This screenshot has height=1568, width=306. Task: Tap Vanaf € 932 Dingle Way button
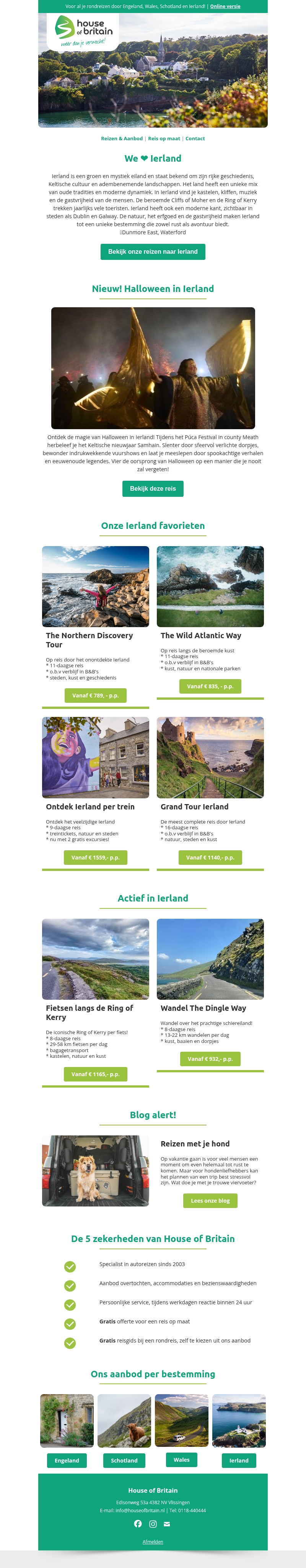(210, 1059)
